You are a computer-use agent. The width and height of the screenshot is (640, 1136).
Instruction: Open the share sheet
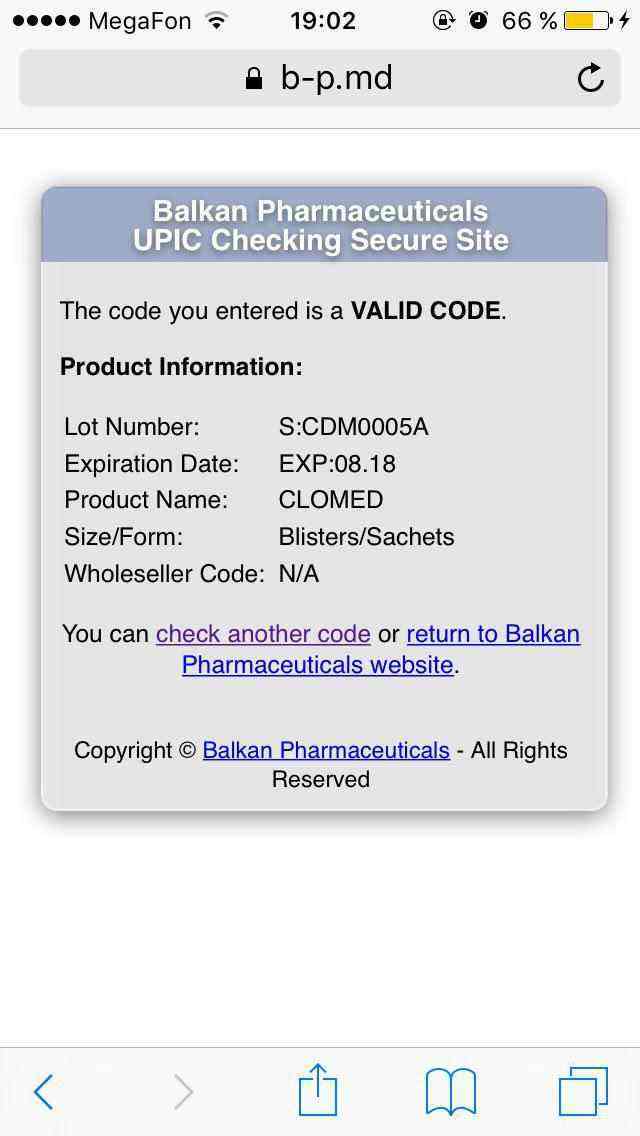318,1090
